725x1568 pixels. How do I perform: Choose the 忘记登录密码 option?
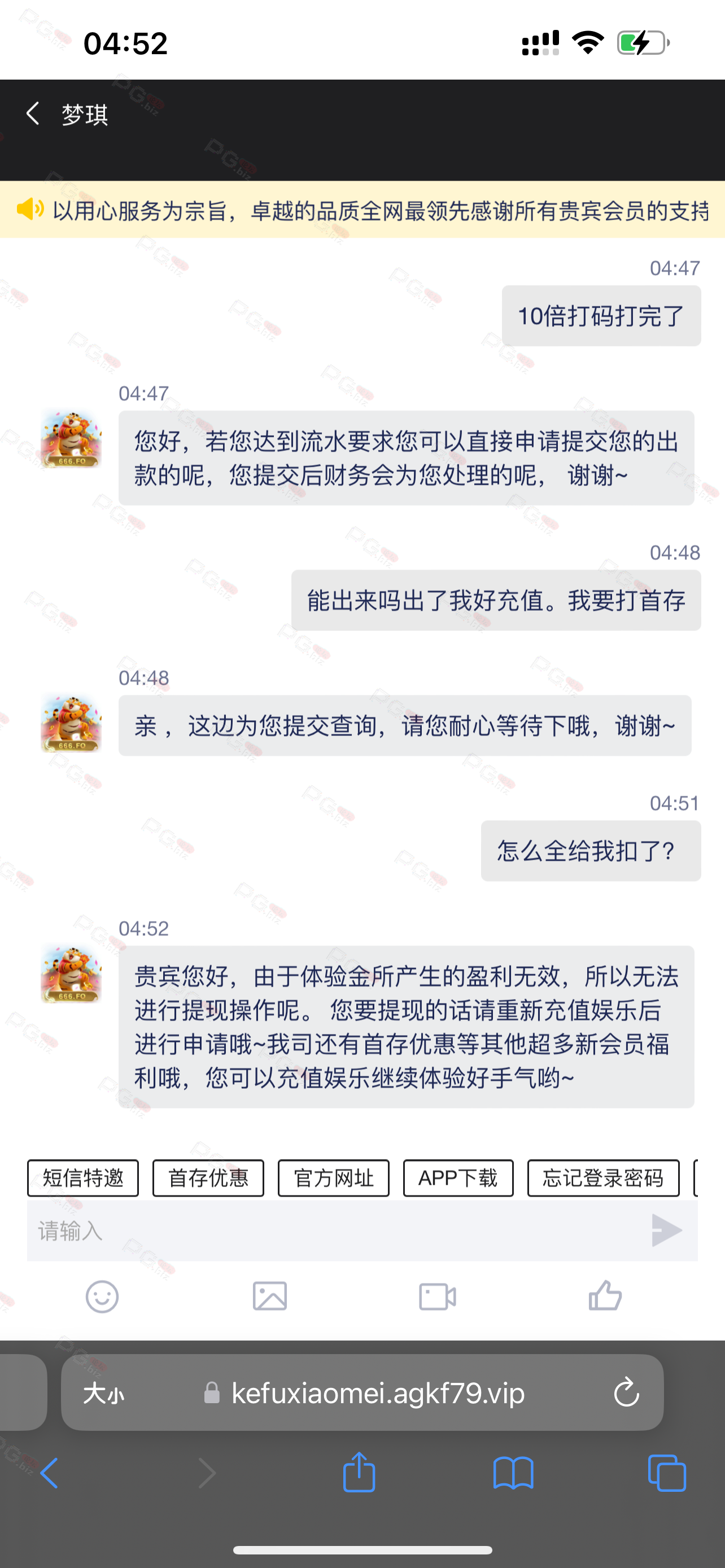(603, 1178)
